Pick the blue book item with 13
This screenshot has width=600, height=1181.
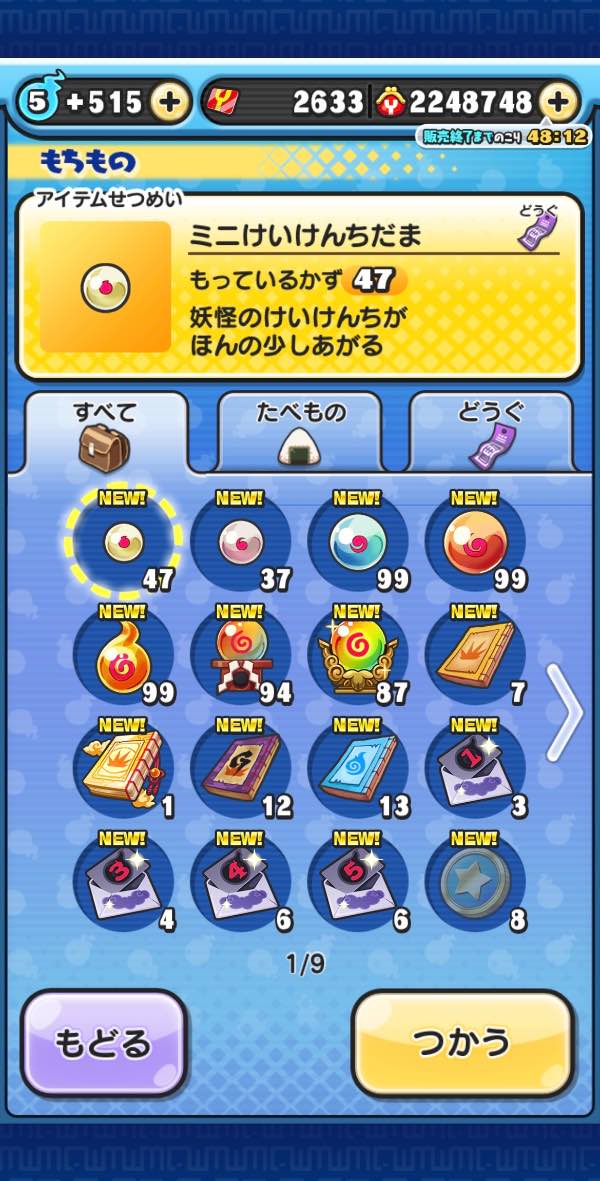357,770
